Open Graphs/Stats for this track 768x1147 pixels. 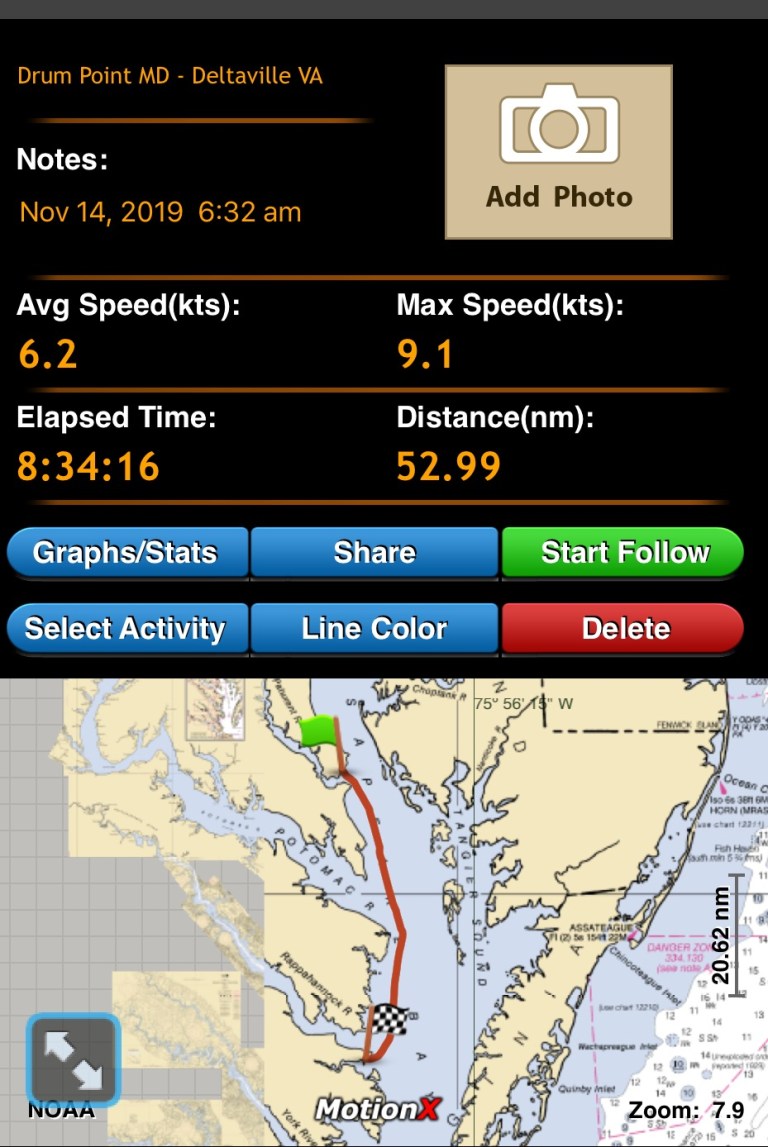(x=127, y=553)
